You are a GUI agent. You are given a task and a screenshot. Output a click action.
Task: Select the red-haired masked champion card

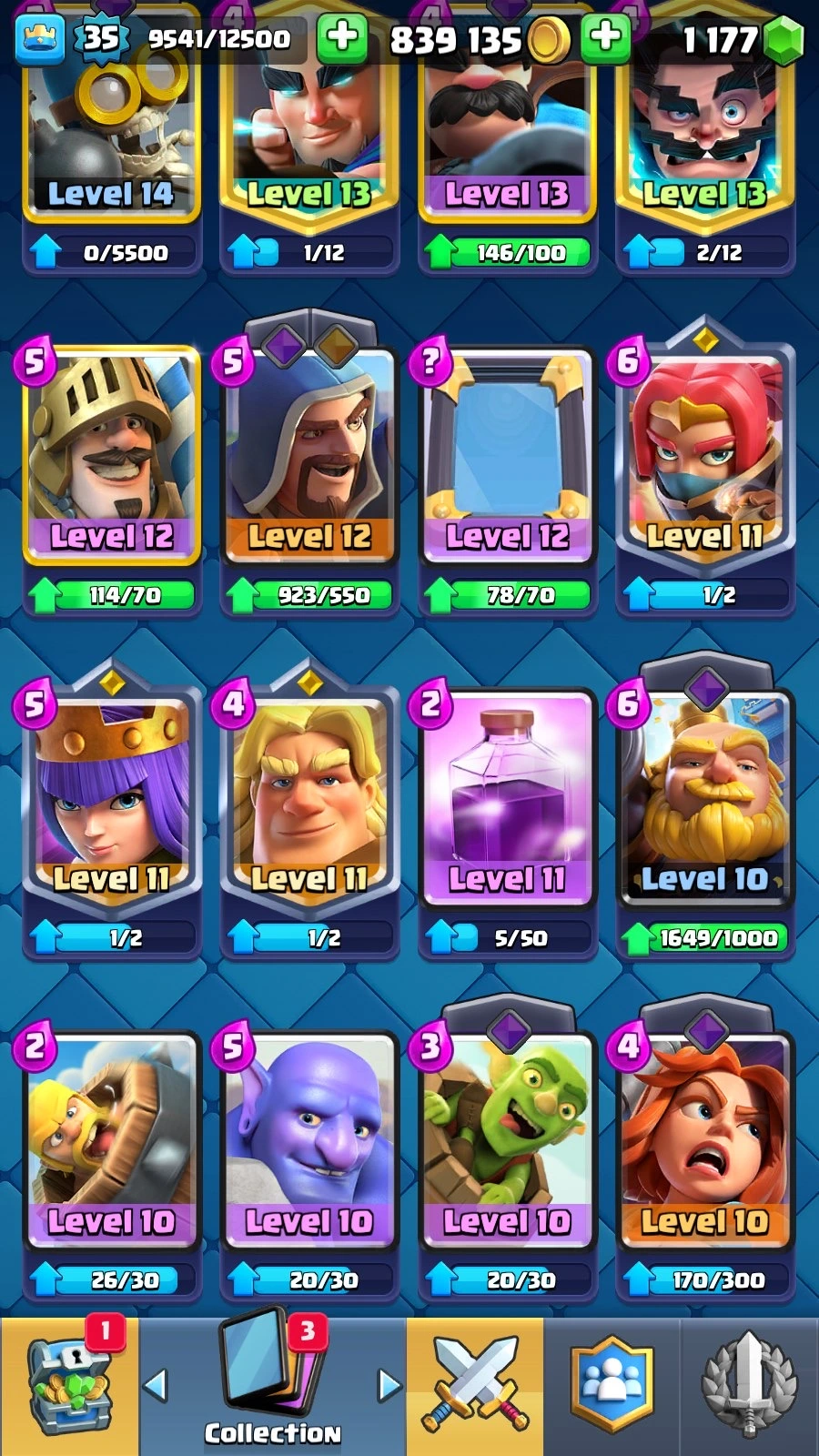point(704,455)
